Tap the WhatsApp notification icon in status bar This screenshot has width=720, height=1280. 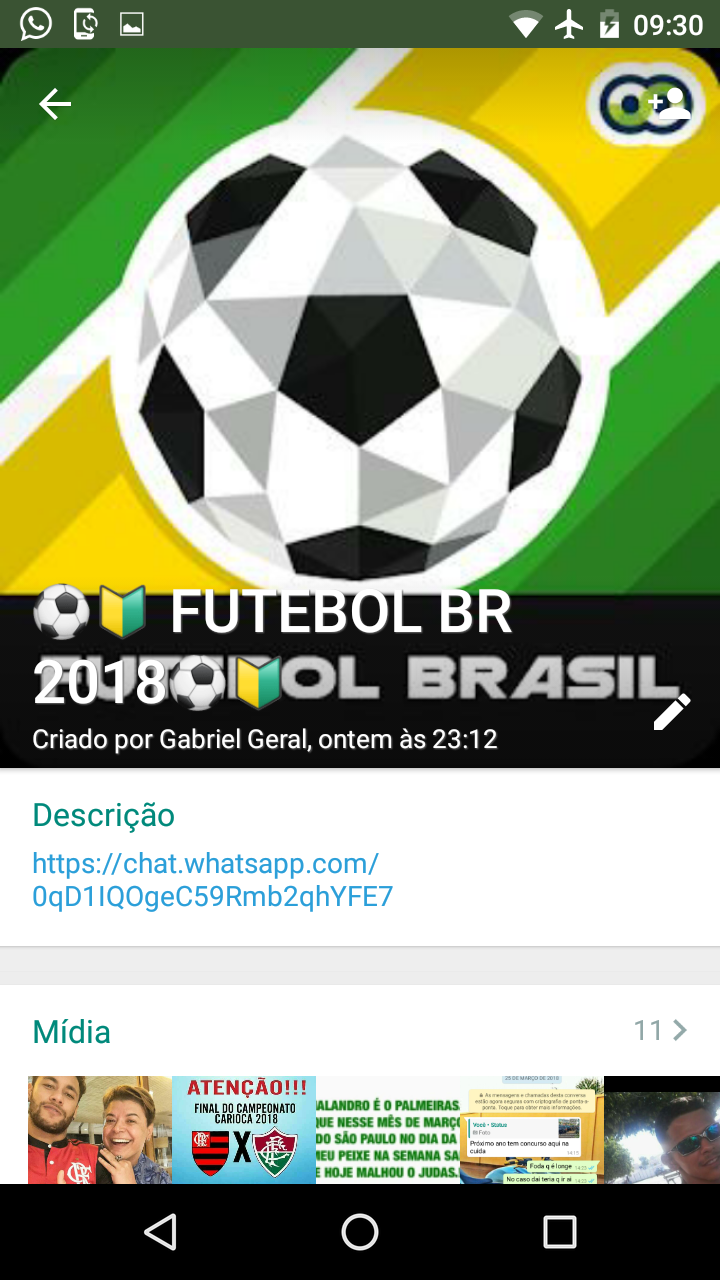pyautogui.click(x=36, y=22)
